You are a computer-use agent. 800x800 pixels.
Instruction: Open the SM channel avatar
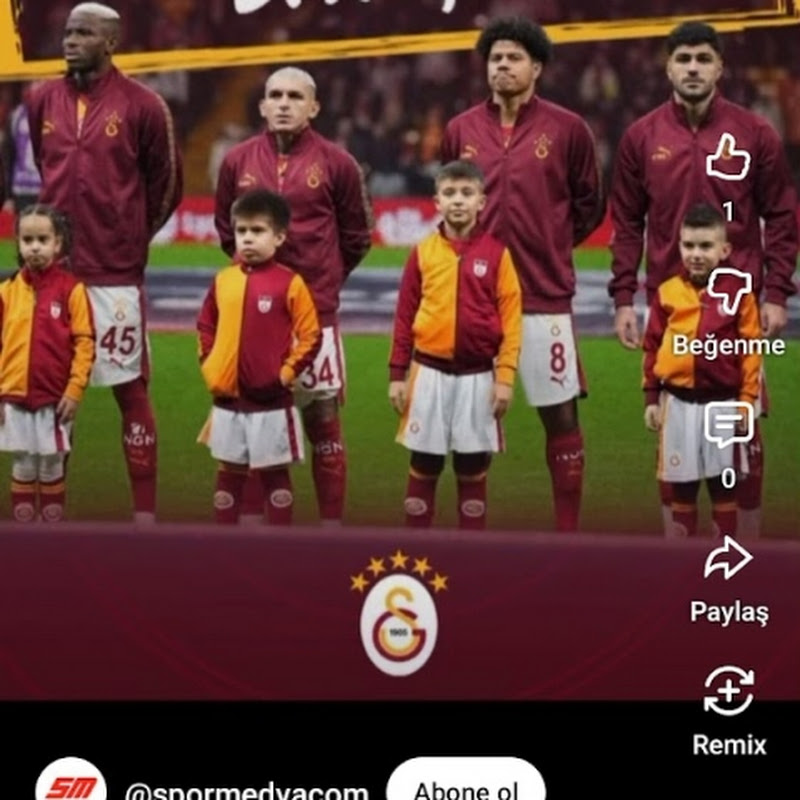point(70,785)
